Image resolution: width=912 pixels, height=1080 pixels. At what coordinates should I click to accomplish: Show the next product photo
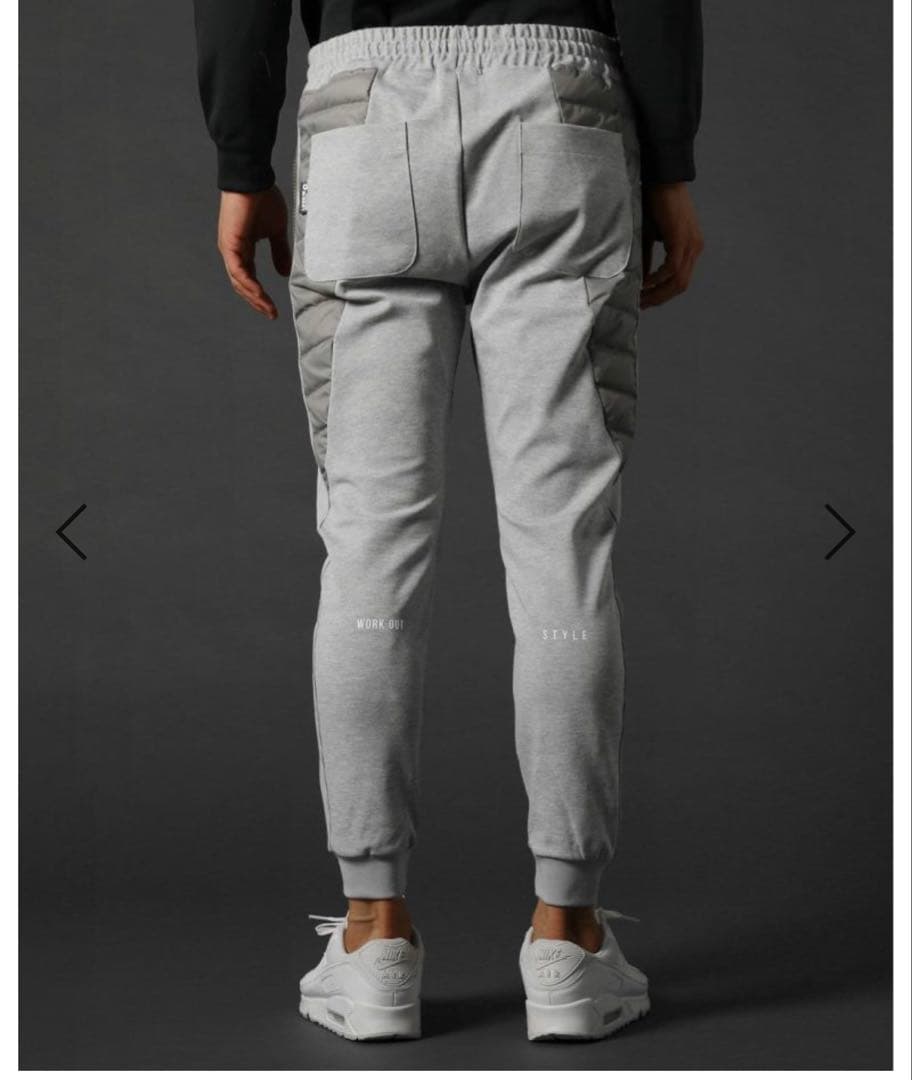click(839, 532)
